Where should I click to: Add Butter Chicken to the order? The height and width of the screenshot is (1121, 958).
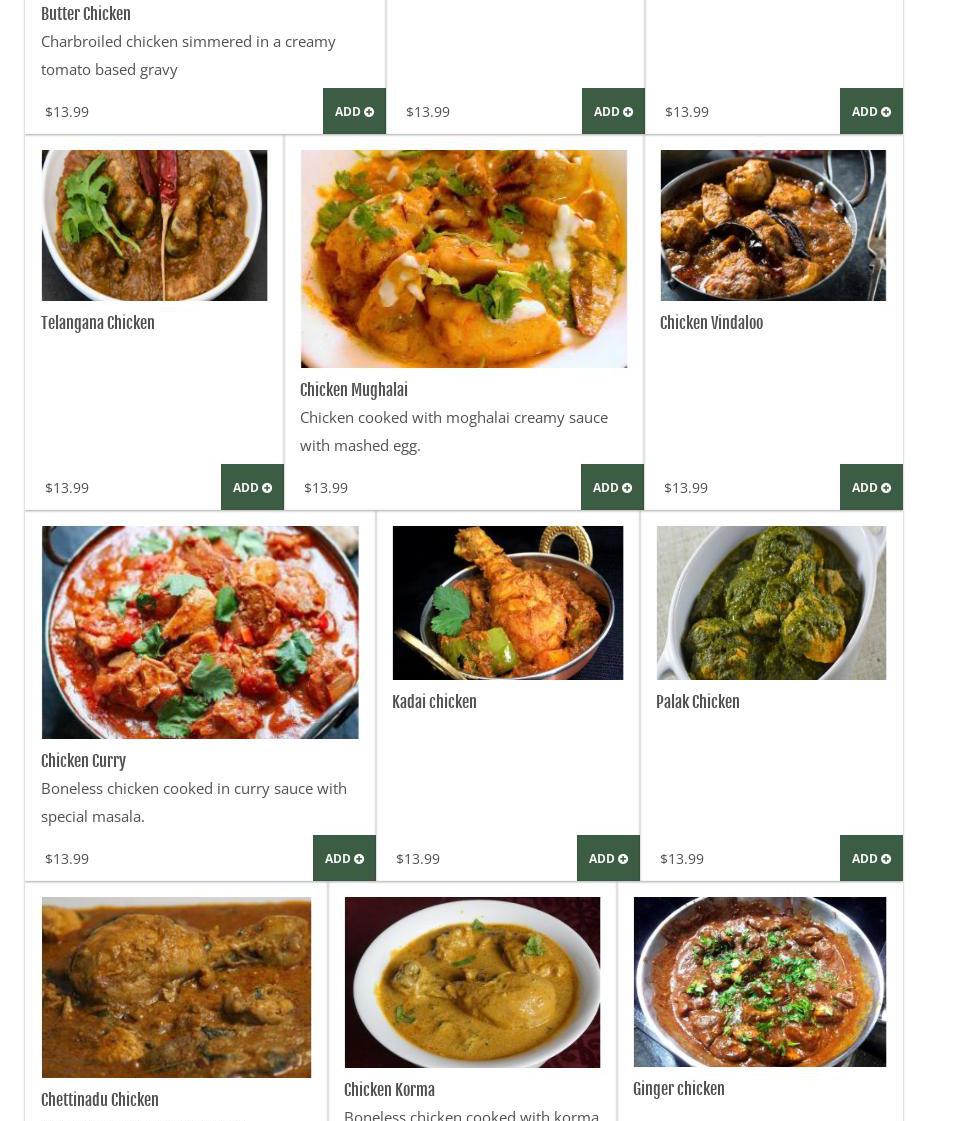coord(354,111)
